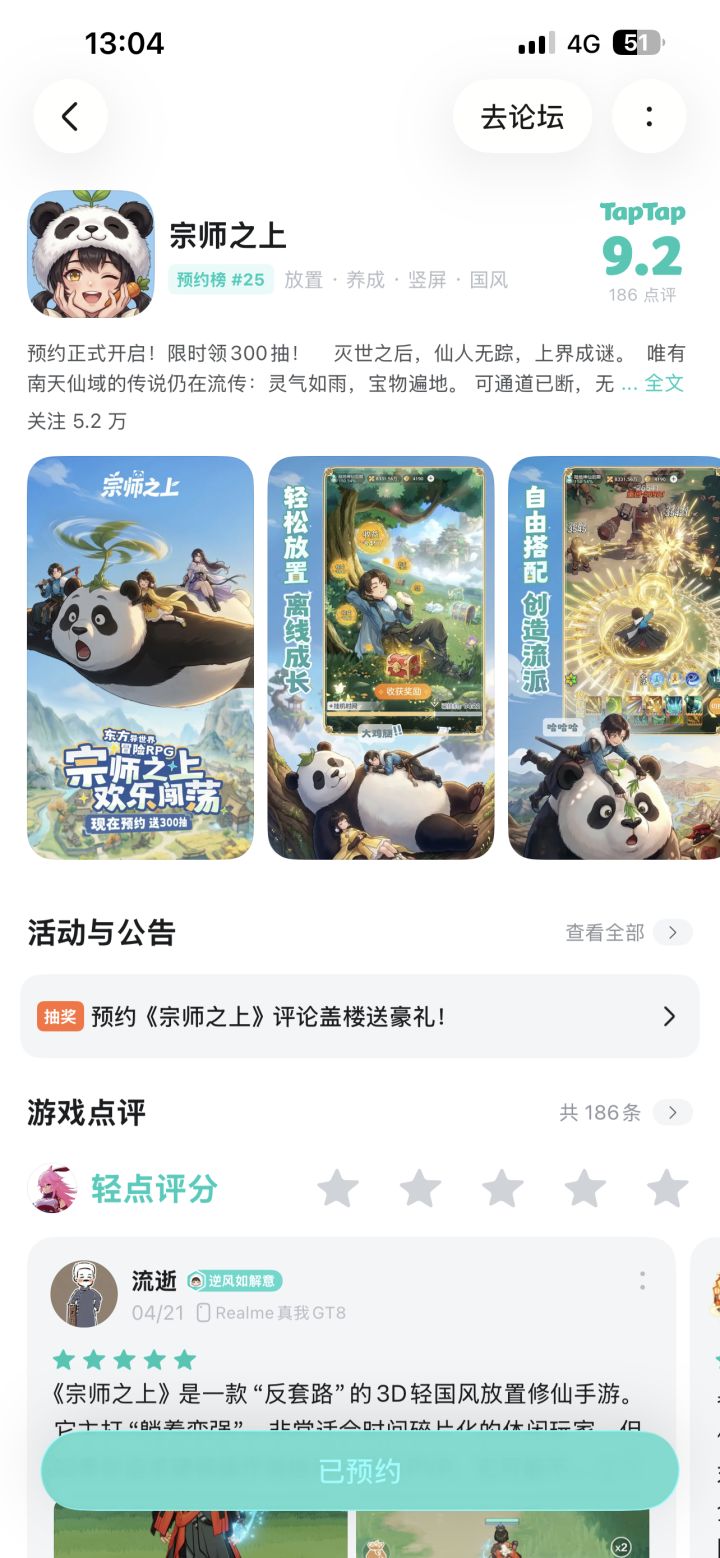Screen dimensions: 720x1558
Task: Open the three-dot options menu at top right
Action: 650,116
